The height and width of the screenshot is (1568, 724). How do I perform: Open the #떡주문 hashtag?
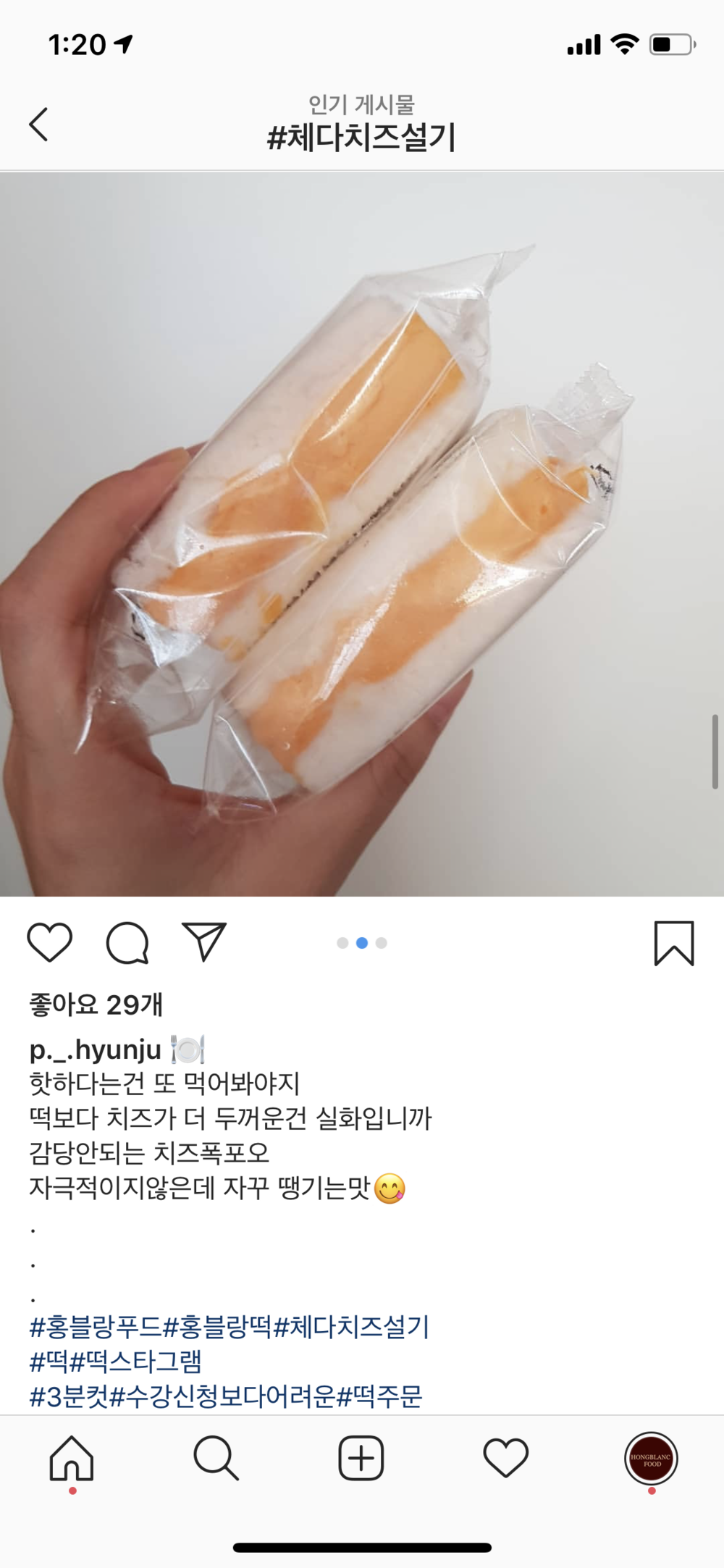(x=380, y=1396)
